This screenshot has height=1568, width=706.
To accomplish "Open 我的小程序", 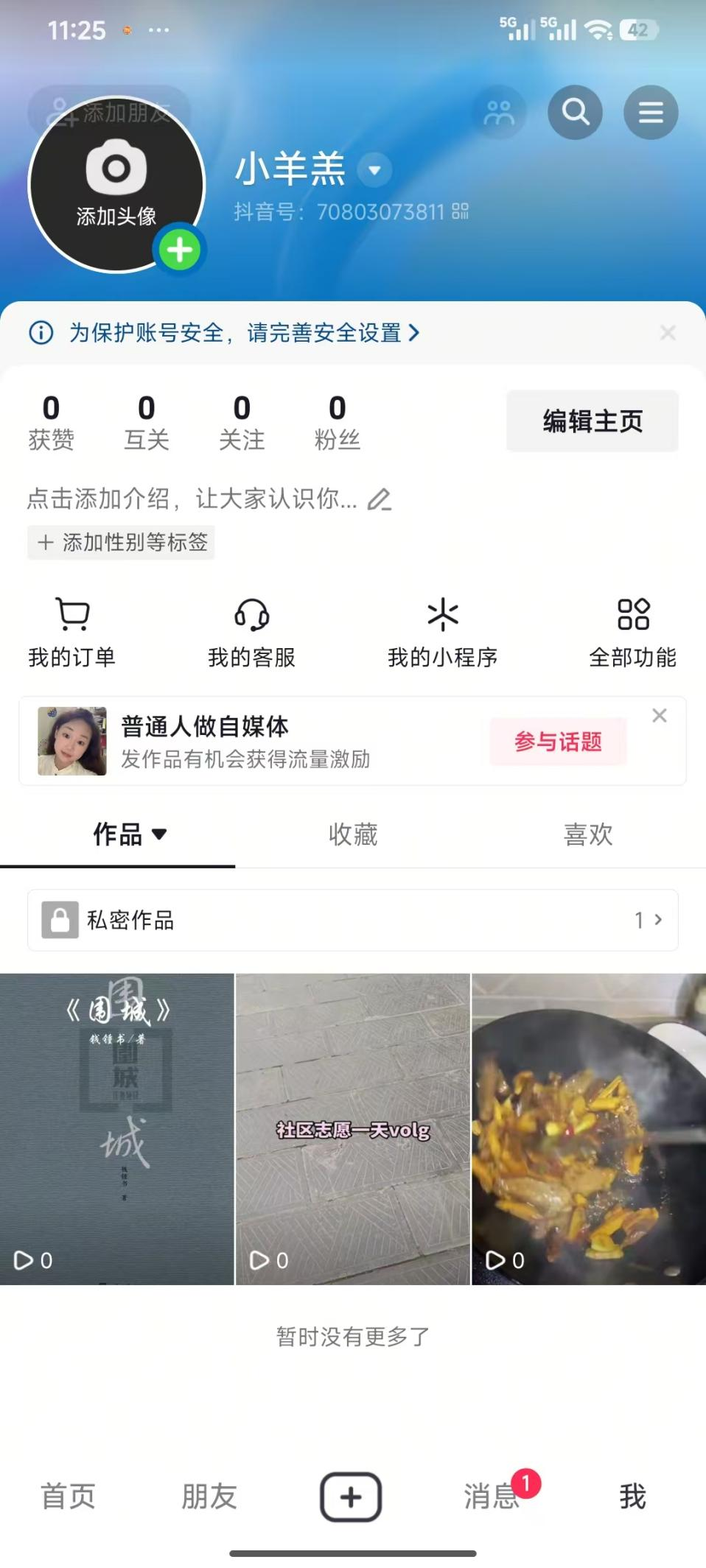I will tap(442, 633).
